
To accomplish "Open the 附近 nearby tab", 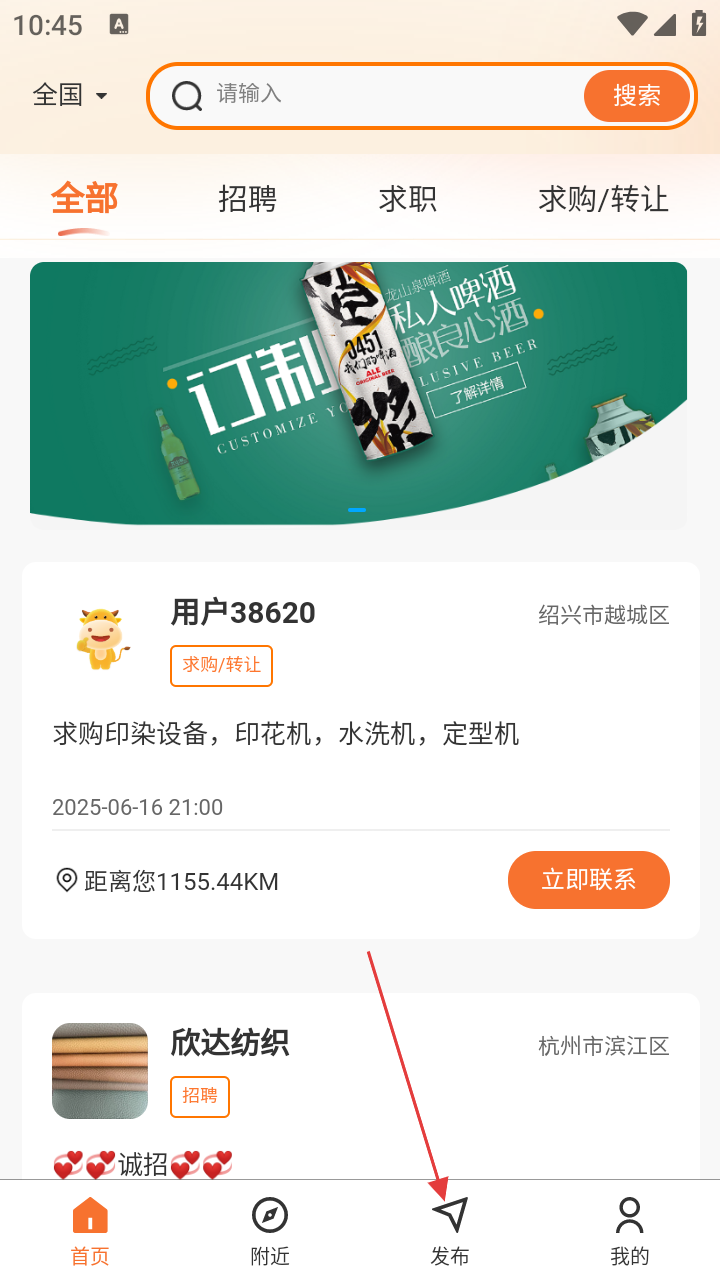I will point(270,1231).
